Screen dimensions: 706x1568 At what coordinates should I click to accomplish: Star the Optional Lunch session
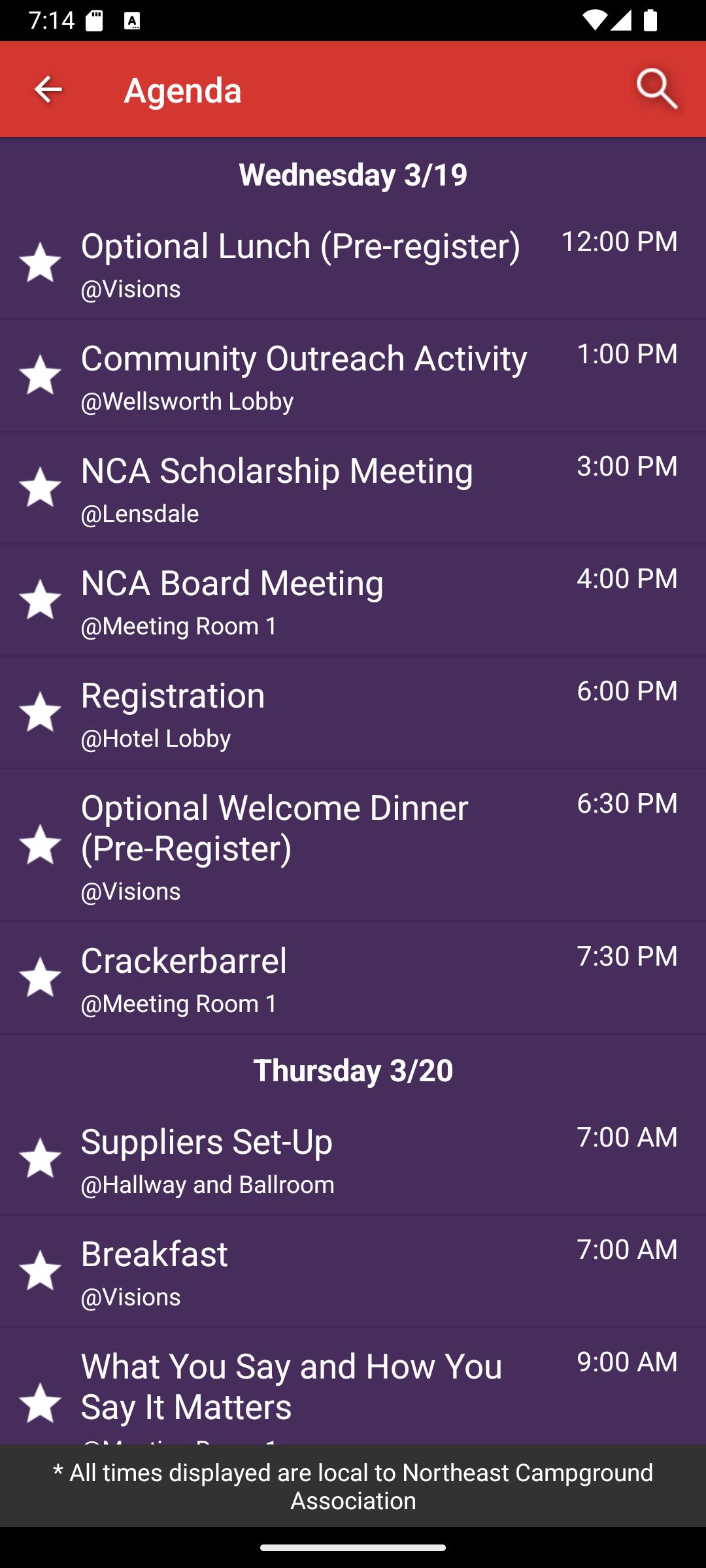click(40, 263)
